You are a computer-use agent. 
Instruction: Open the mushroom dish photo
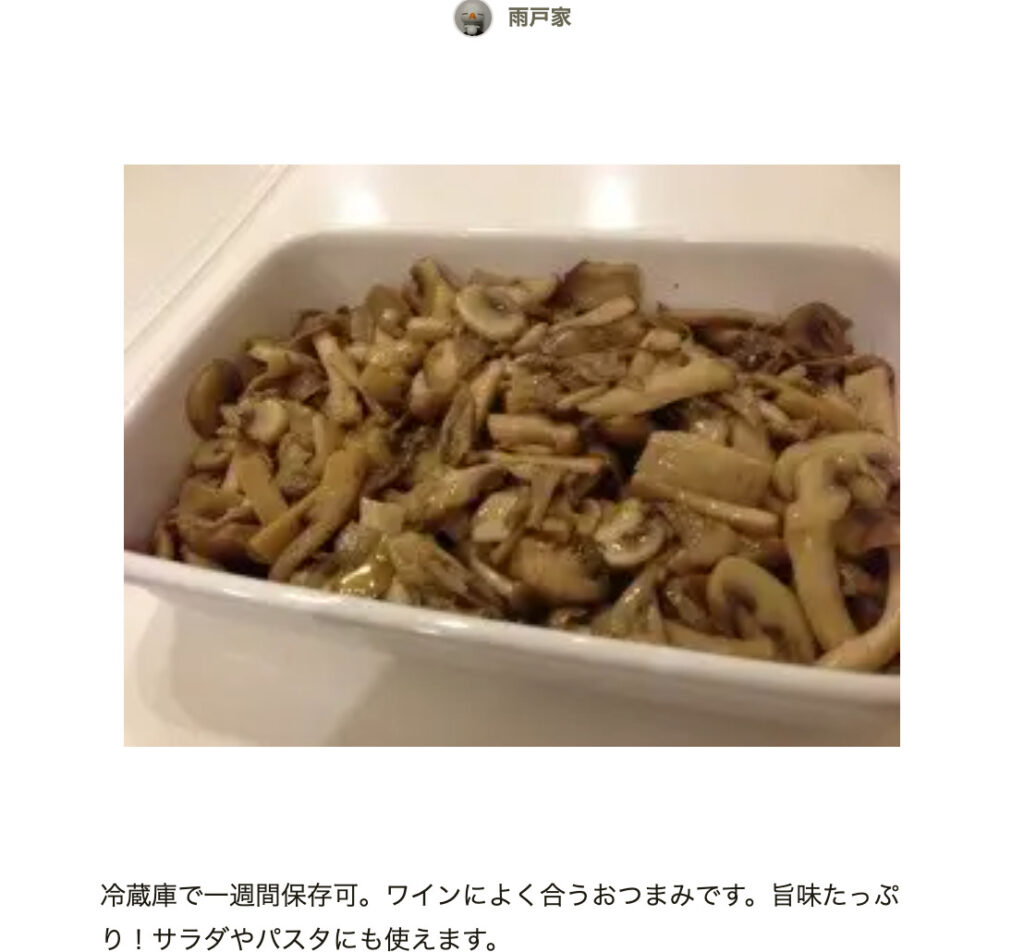(511, 455)
